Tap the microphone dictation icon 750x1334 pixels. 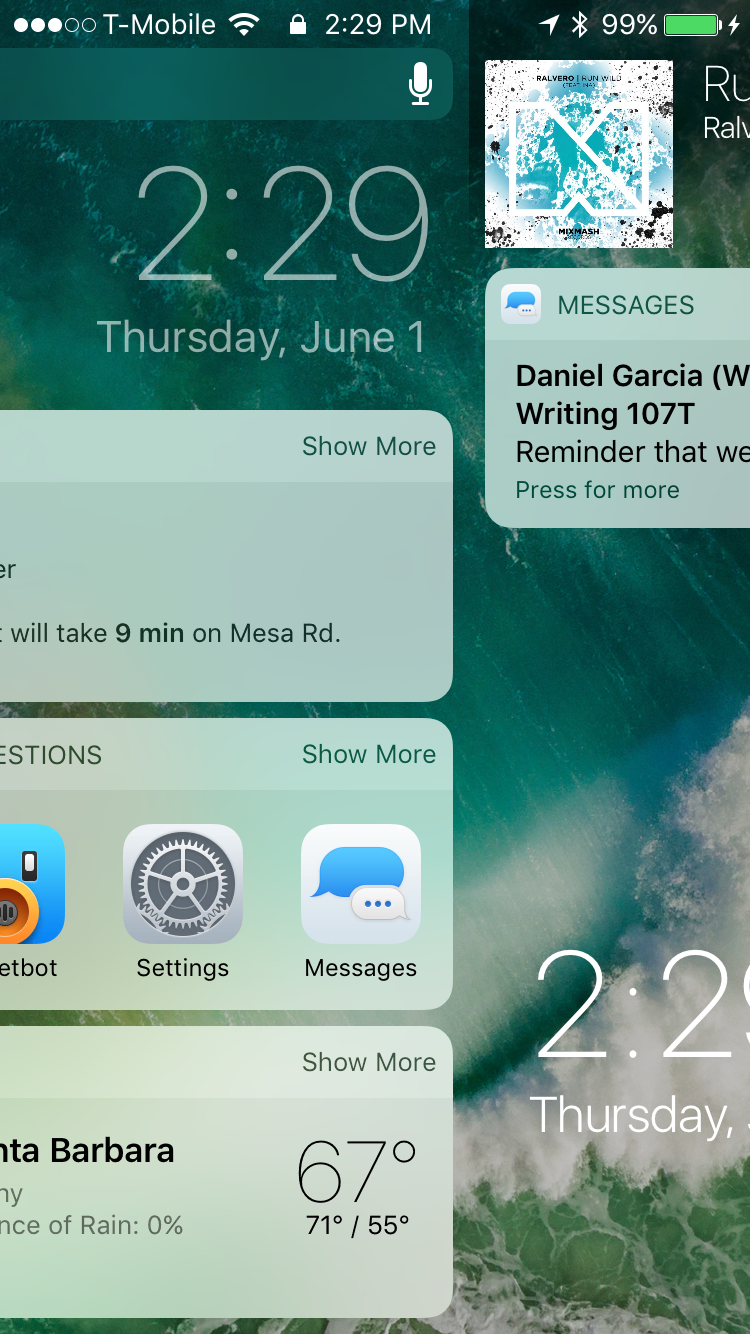coord(420,84)
